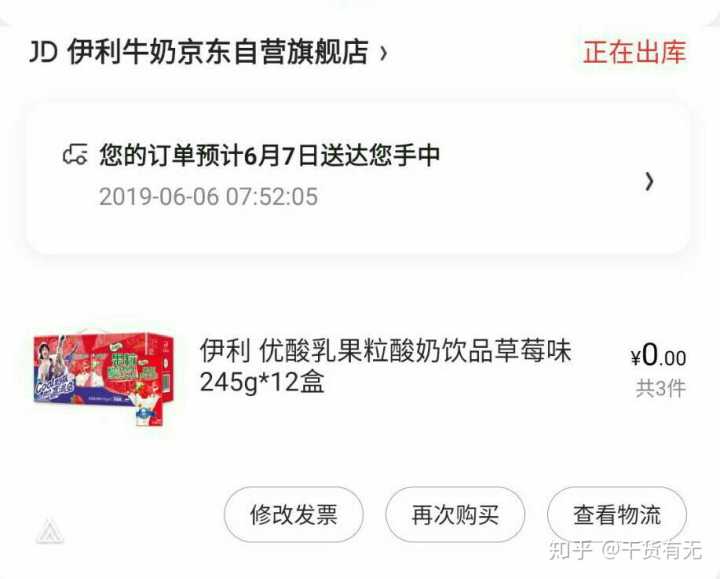View logistics with 查看物流

pyautogui.click(x=616, y=515)
